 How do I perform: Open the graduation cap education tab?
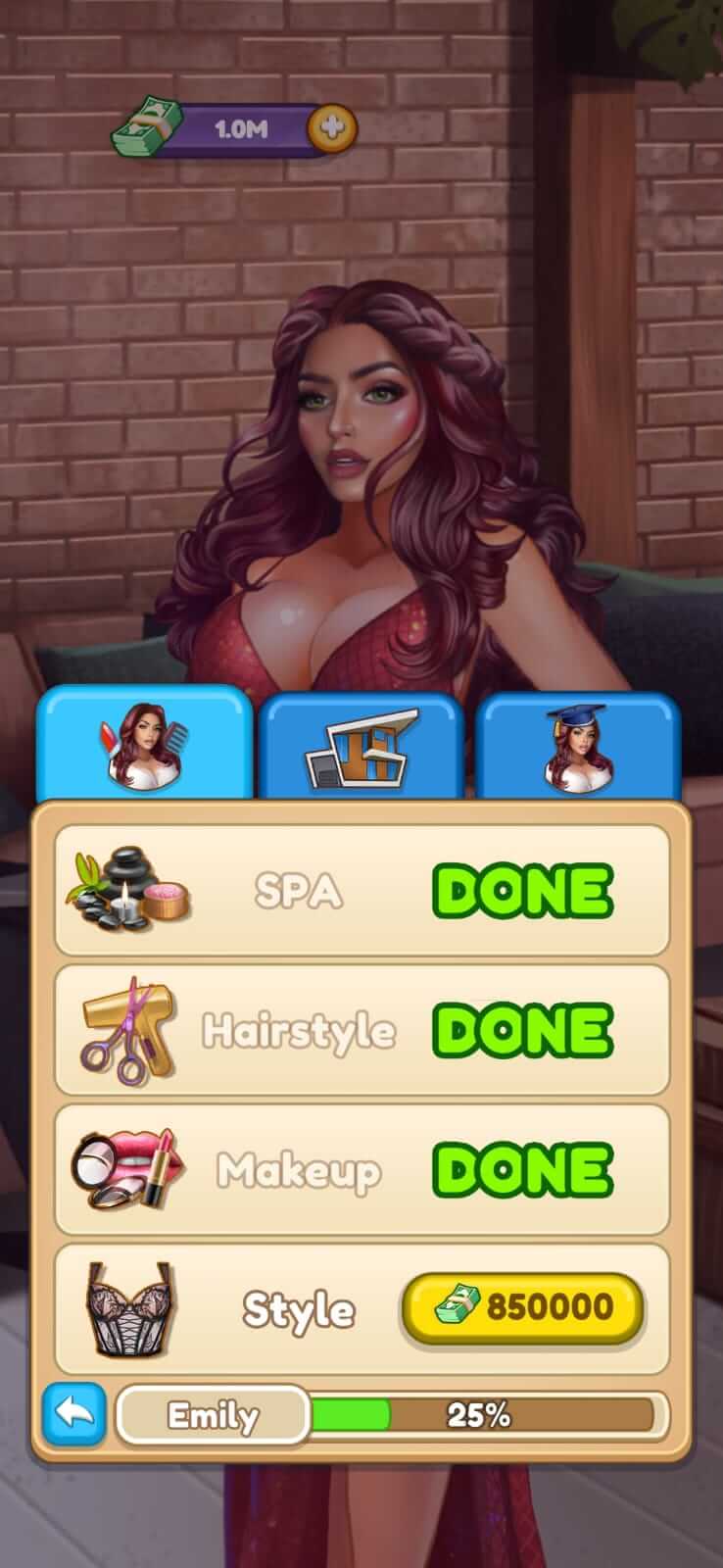point(578,747)
